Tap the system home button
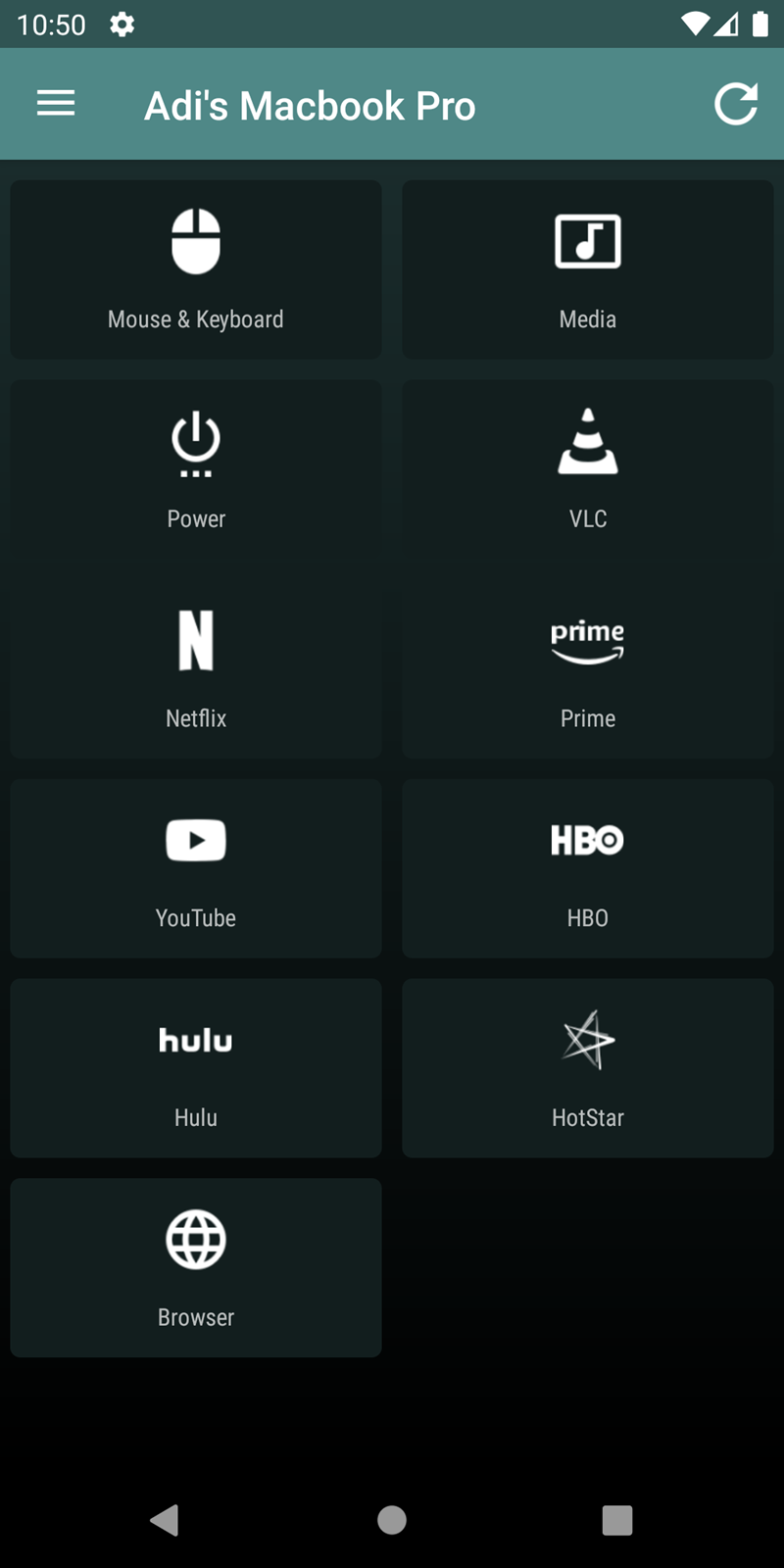 [x=392, y=1520]
